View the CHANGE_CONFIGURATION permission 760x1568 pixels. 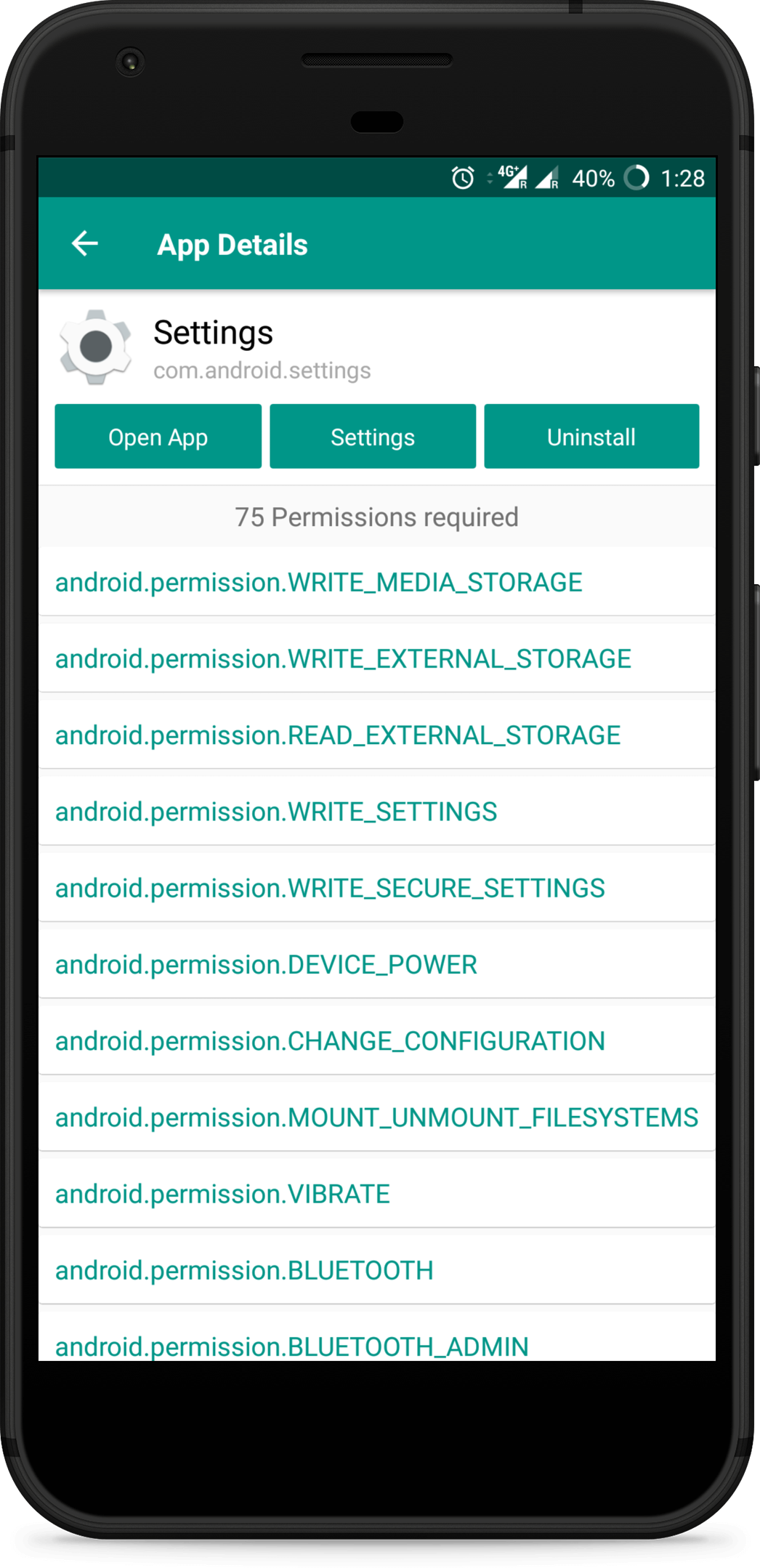[330, 1041]
